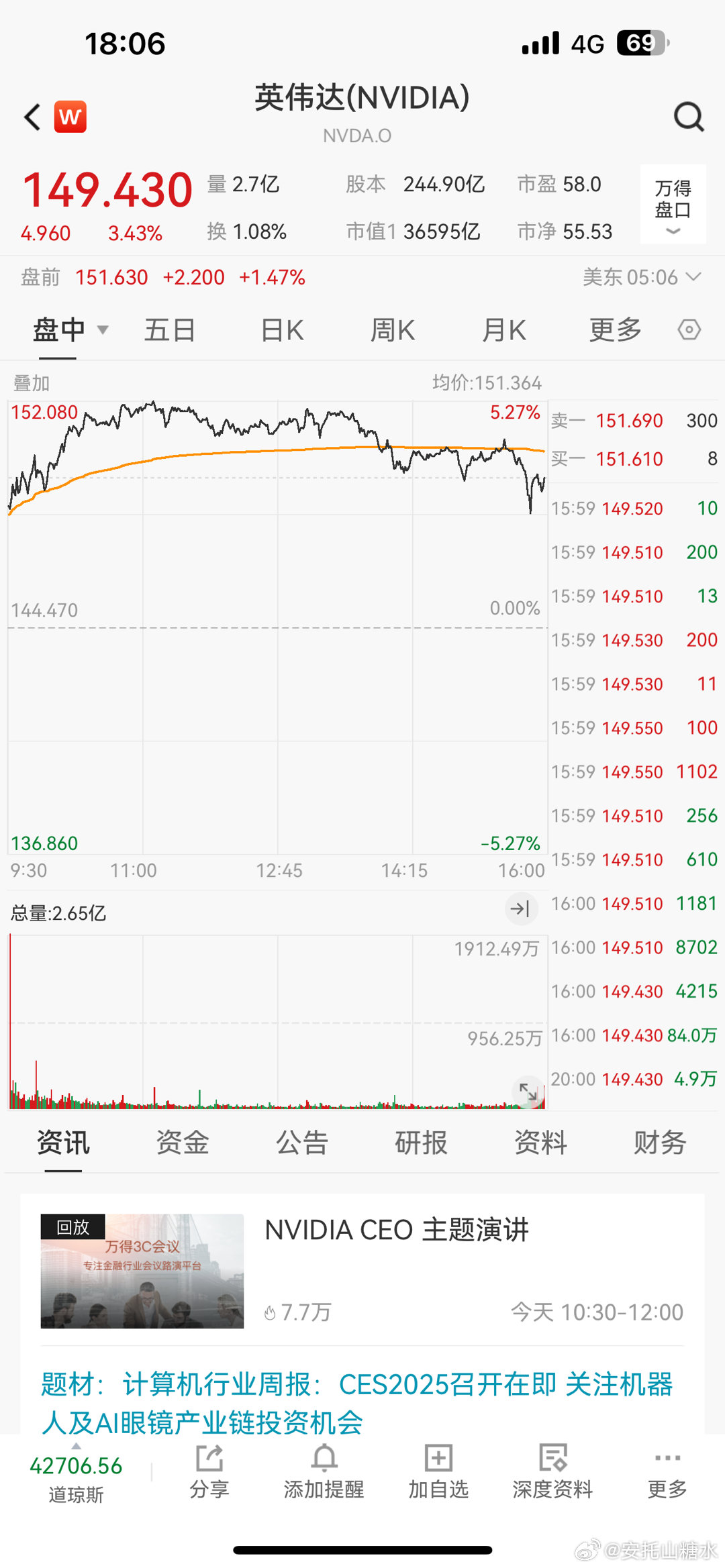Image resolution: width=725 pixels, height=1568 pixels.
Task: Expand the 万得盘口 panel
Action: click(673, 204)
